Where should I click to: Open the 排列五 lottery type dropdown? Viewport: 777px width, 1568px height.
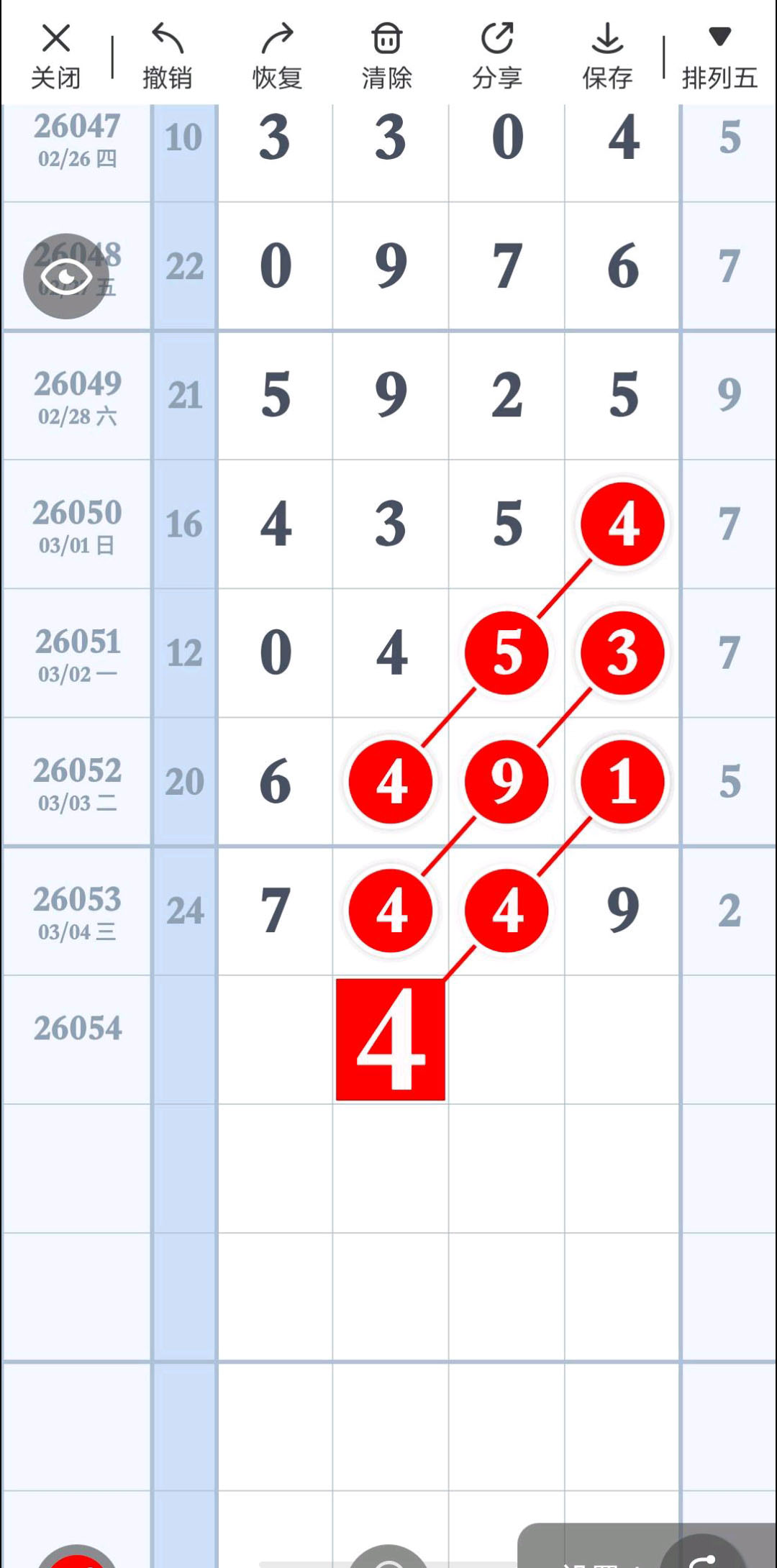[719, 56]
